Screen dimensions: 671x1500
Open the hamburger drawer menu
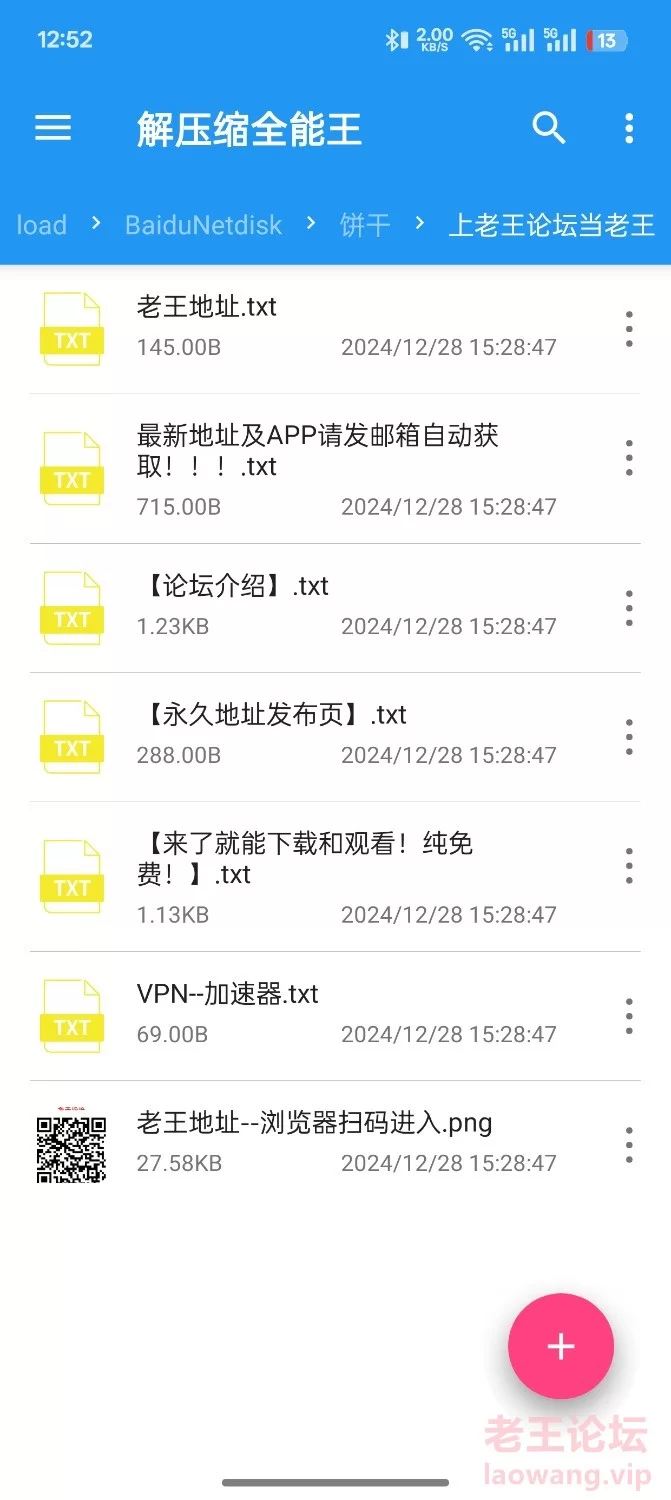(53, 128)
